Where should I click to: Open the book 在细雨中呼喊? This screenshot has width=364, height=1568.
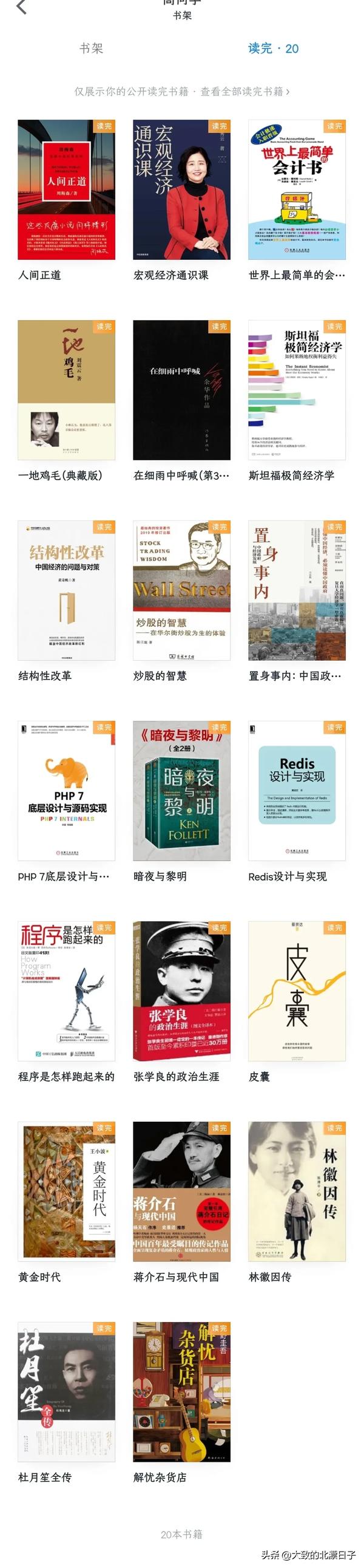(x=181, y=389)
